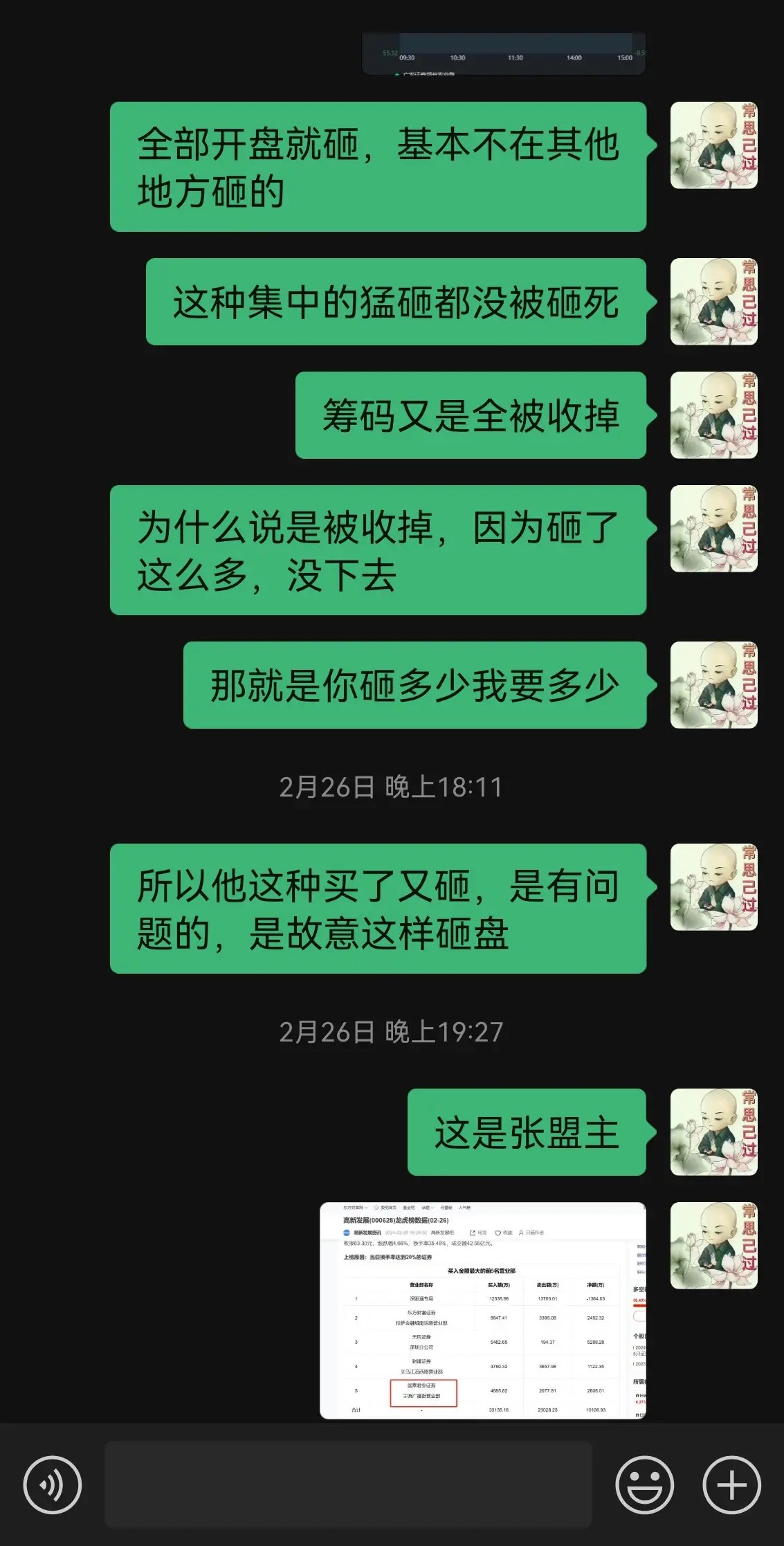The width and height of the screenshot is (784, 1546).
Task: Open the plus attachment menu
Action: point(731,1484)
